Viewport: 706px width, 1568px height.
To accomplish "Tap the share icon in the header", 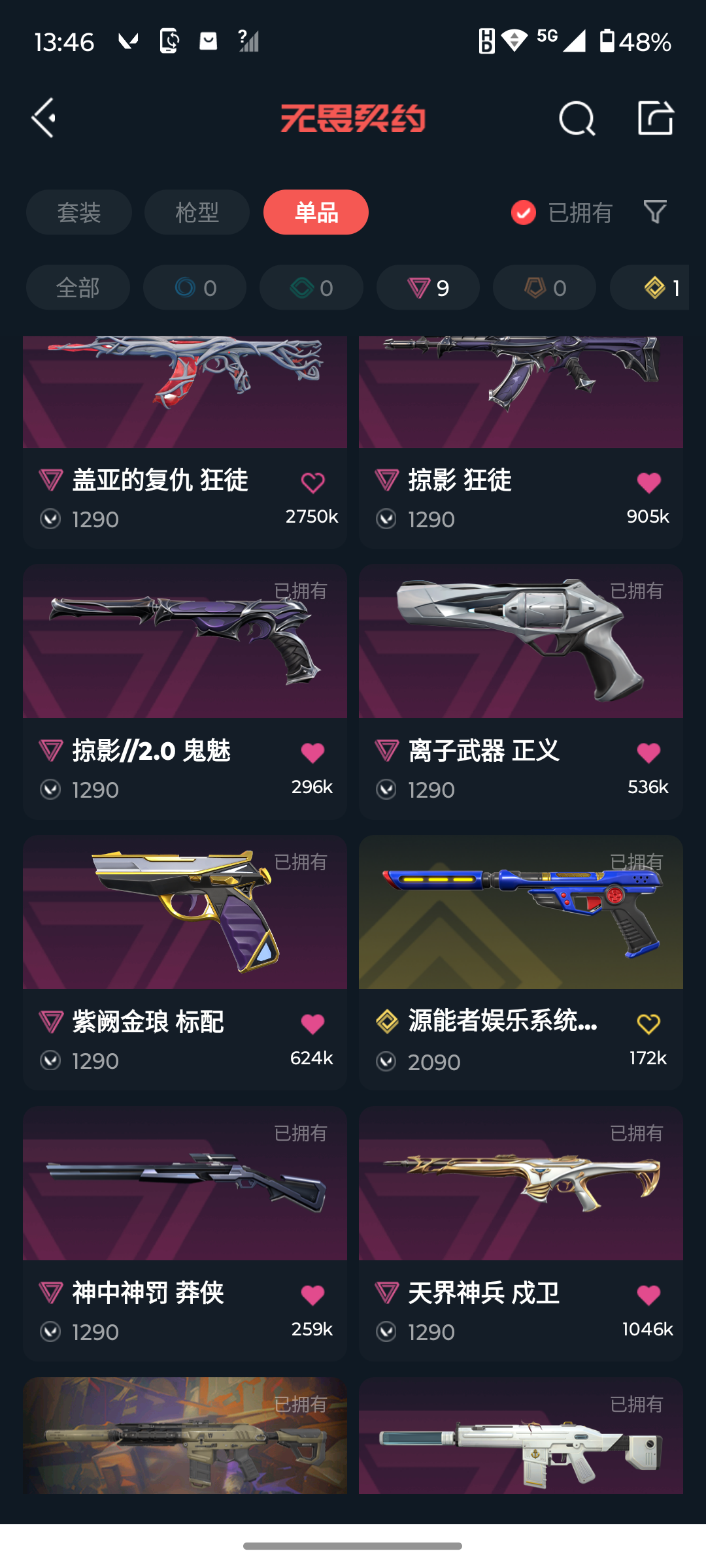I will coord(655,118).
